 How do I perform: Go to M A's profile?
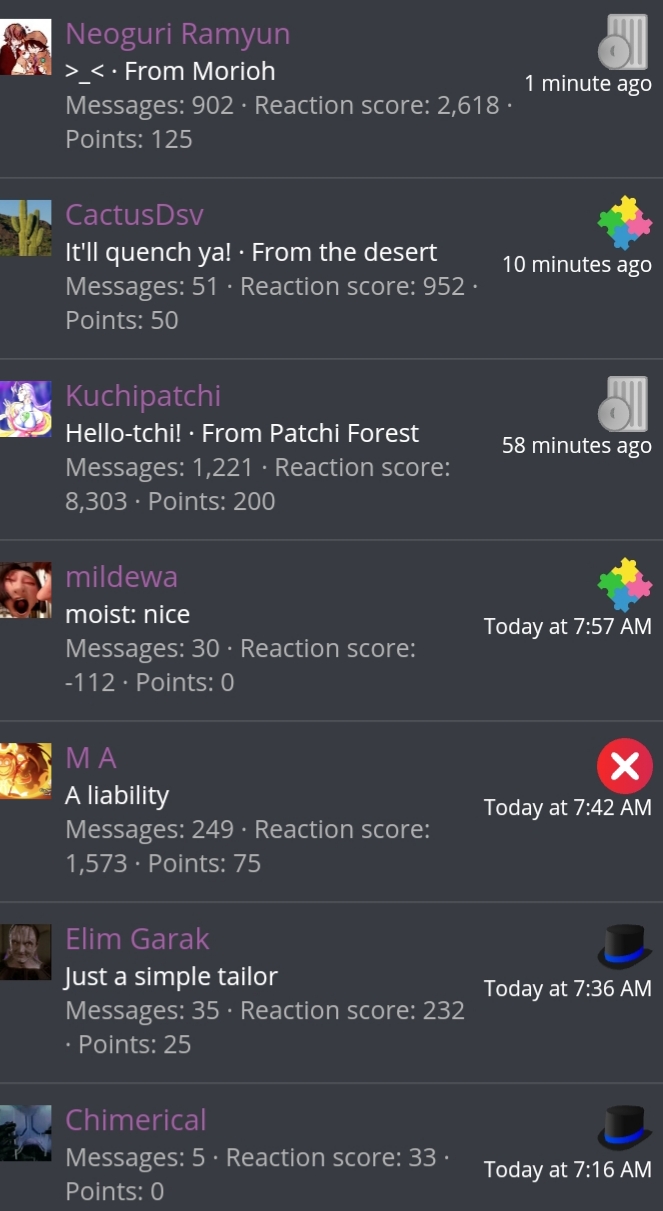[91, 758]
